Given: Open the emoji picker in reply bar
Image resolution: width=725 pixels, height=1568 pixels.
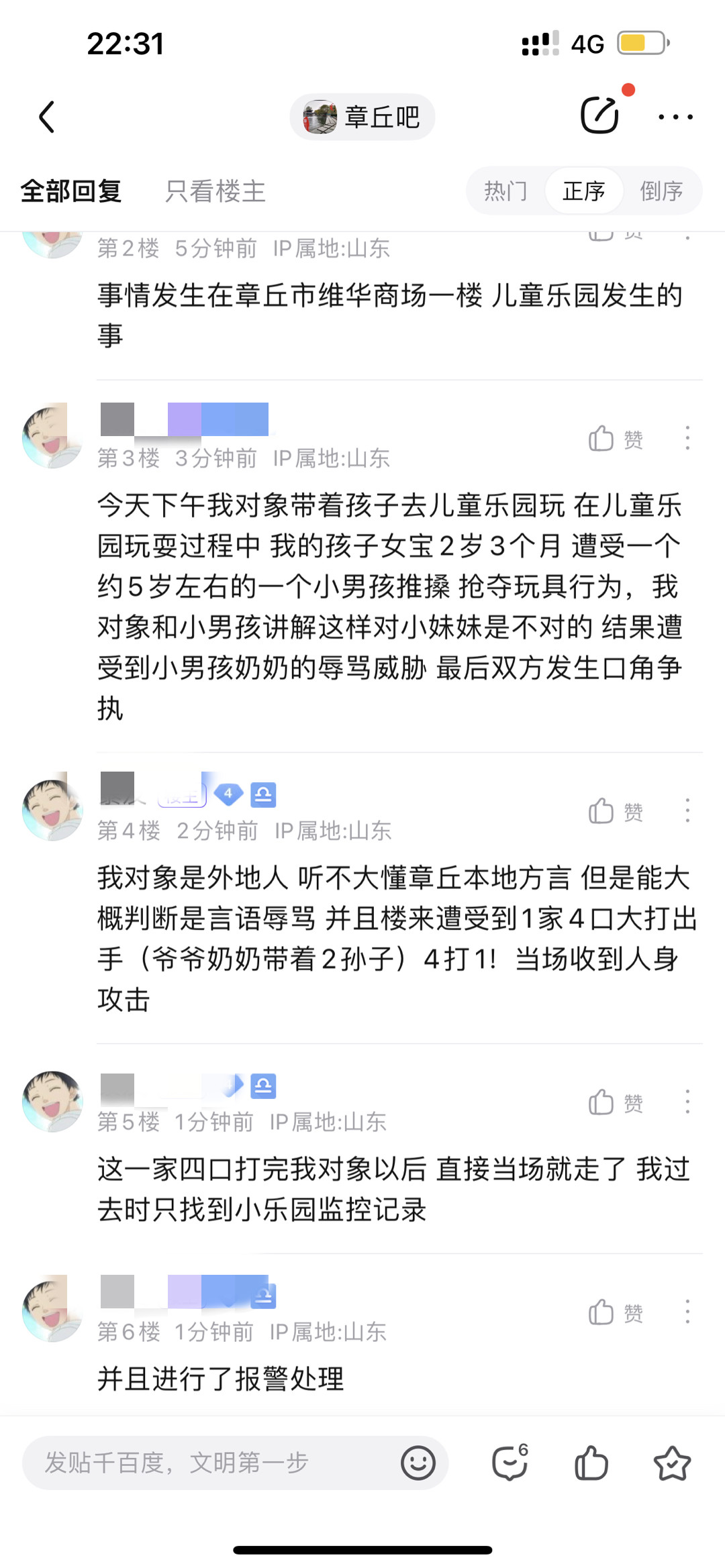Looking at the screenshot, I should 418,1463.
